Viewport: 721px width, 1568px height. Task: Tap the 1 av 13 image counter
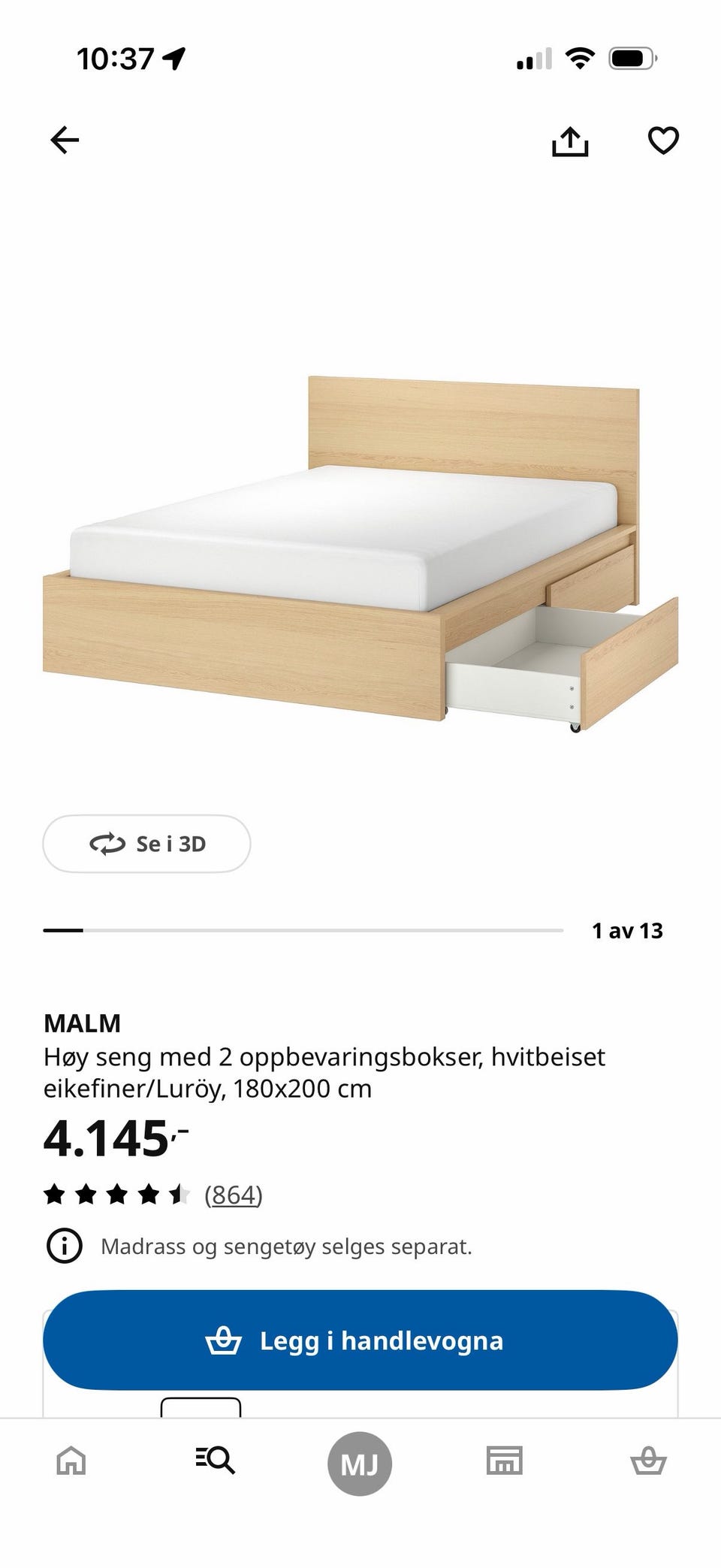[x=628, y=930]
